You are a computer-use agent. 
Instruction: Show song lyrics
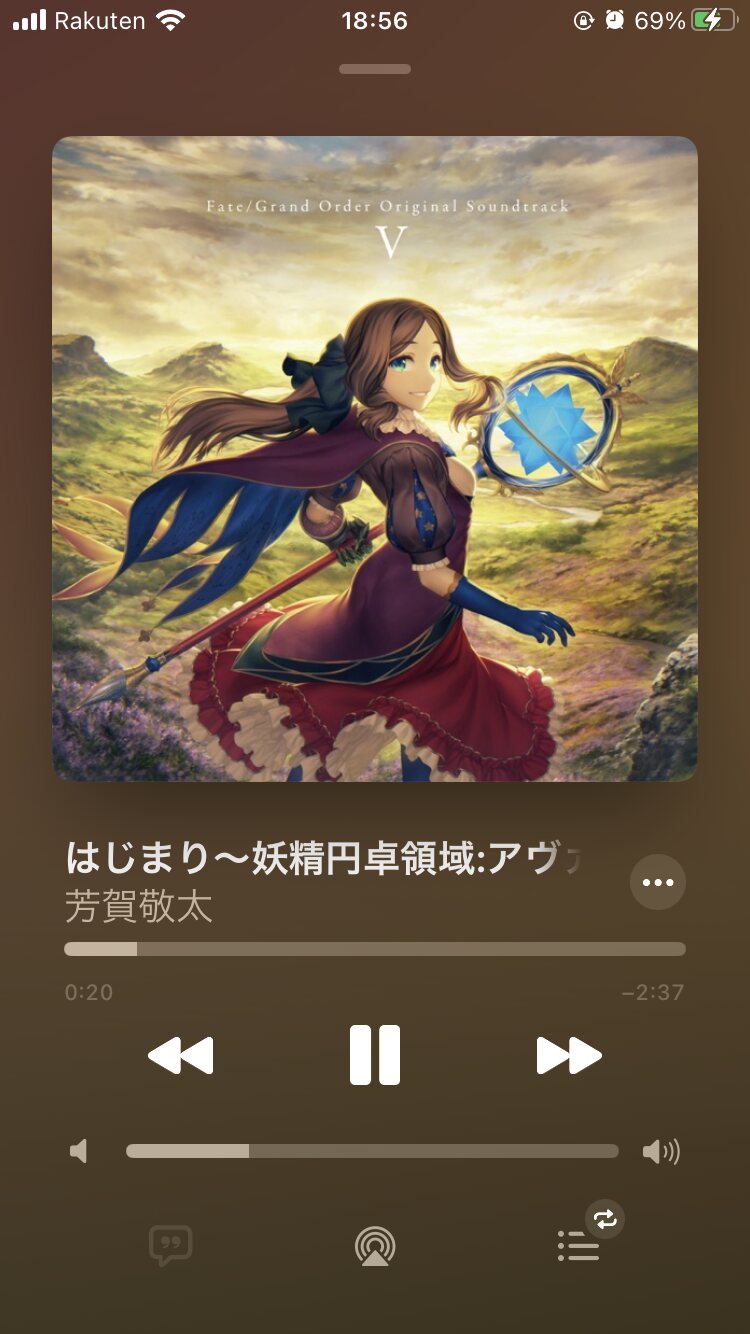[x=170, y=1246]
